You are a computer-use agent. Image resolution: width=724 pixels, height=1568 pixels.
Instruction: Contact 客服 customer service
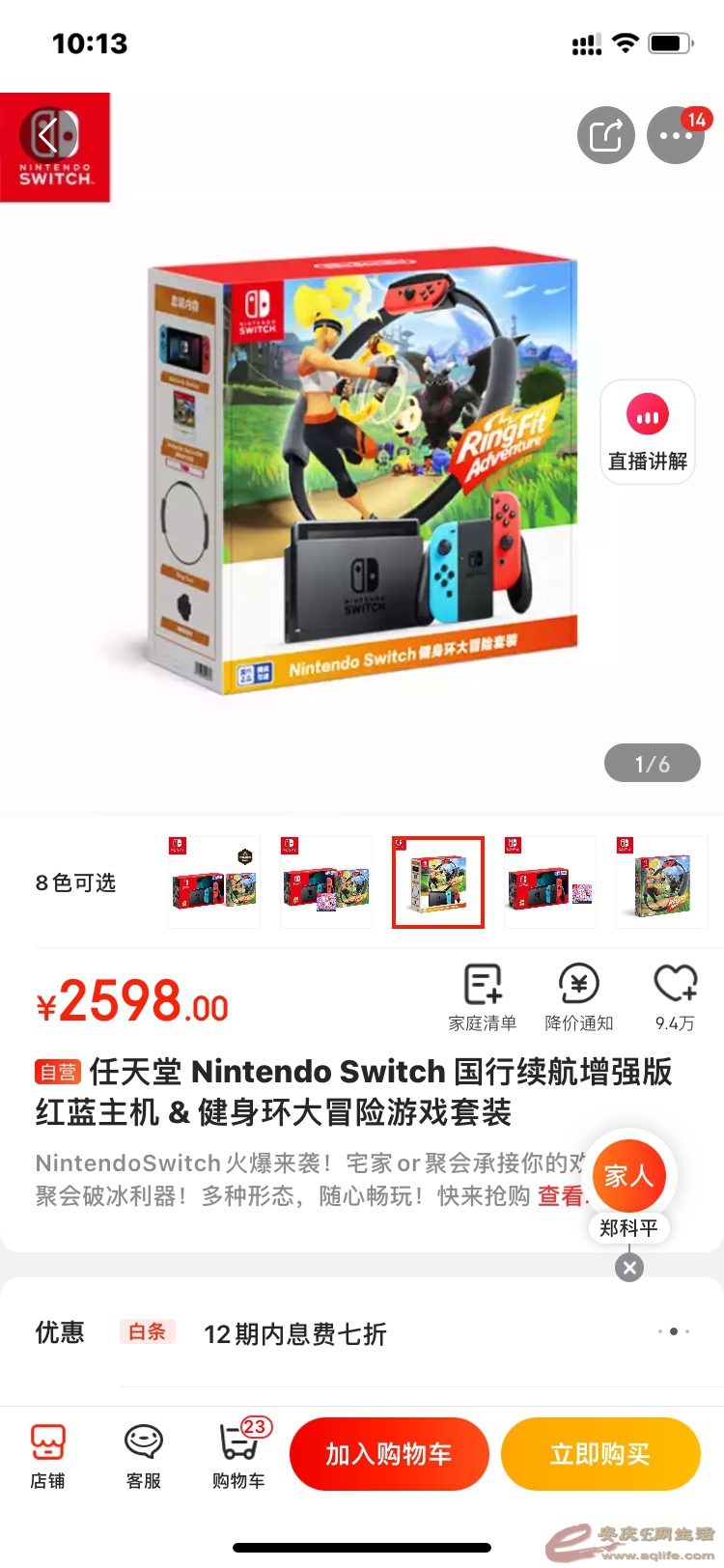click(x=144, y=1456)
